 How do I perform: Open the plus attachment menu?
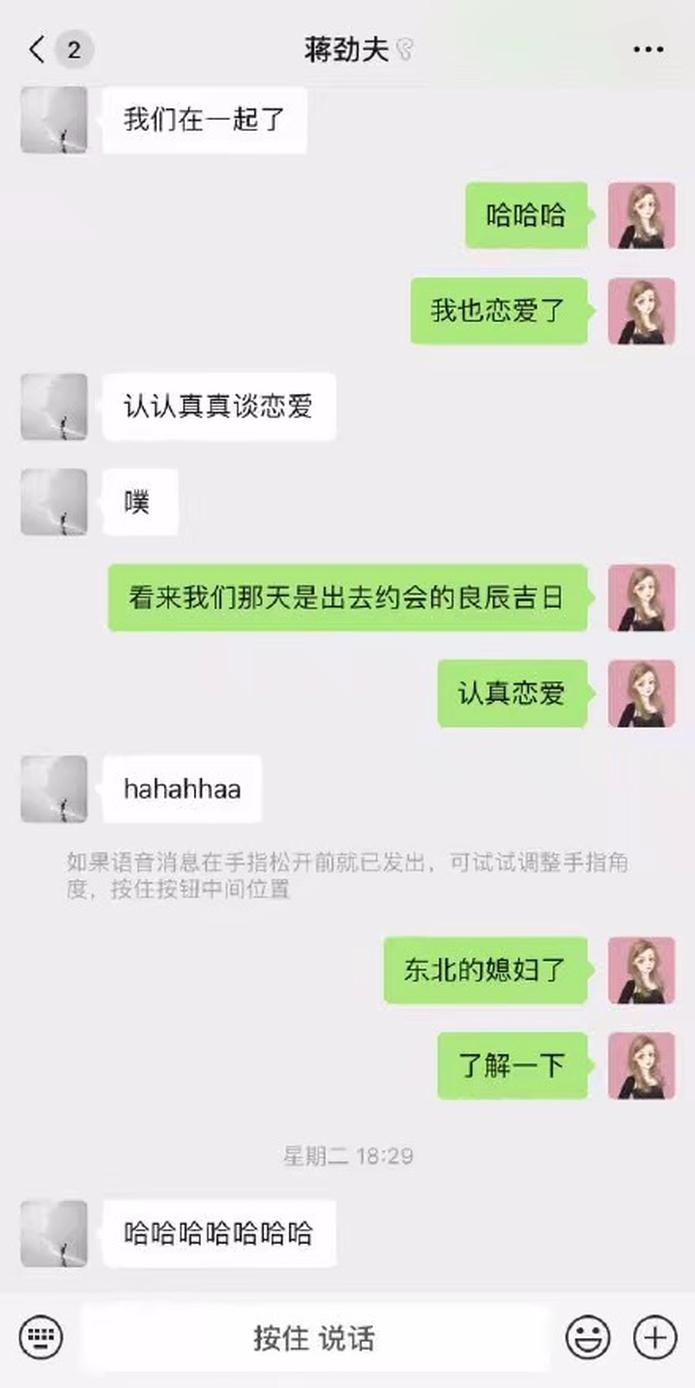click(655, 1337)
